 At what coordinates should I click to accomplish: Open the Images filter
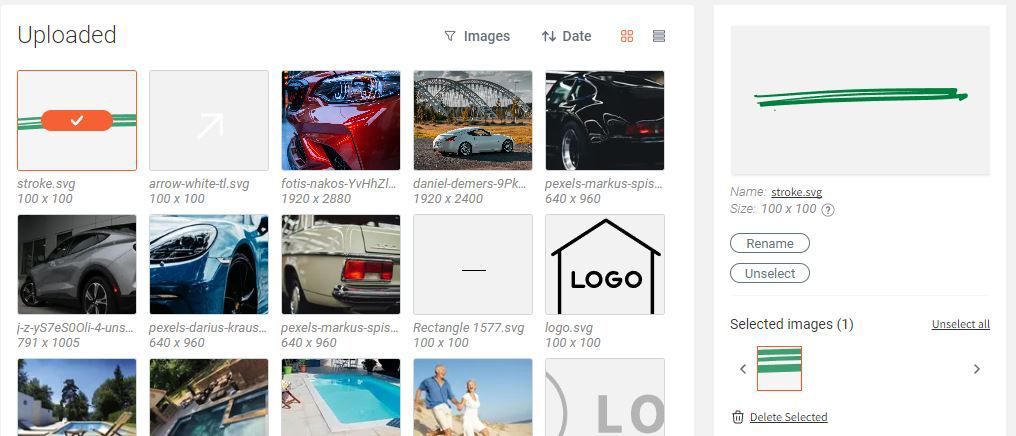click(477, 36)
